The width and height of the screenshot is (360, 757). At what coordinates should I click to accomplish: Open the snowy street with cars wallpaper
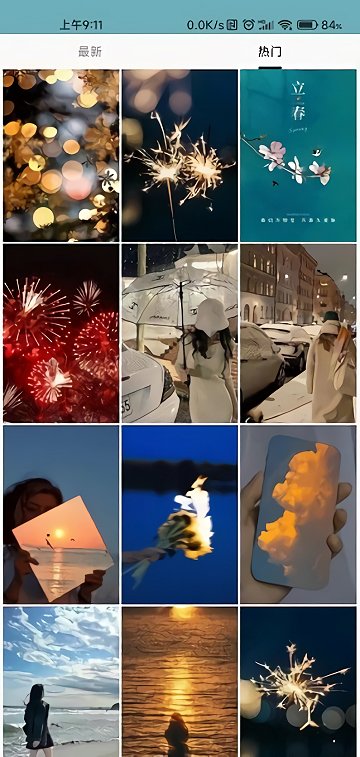click(298, 333)
